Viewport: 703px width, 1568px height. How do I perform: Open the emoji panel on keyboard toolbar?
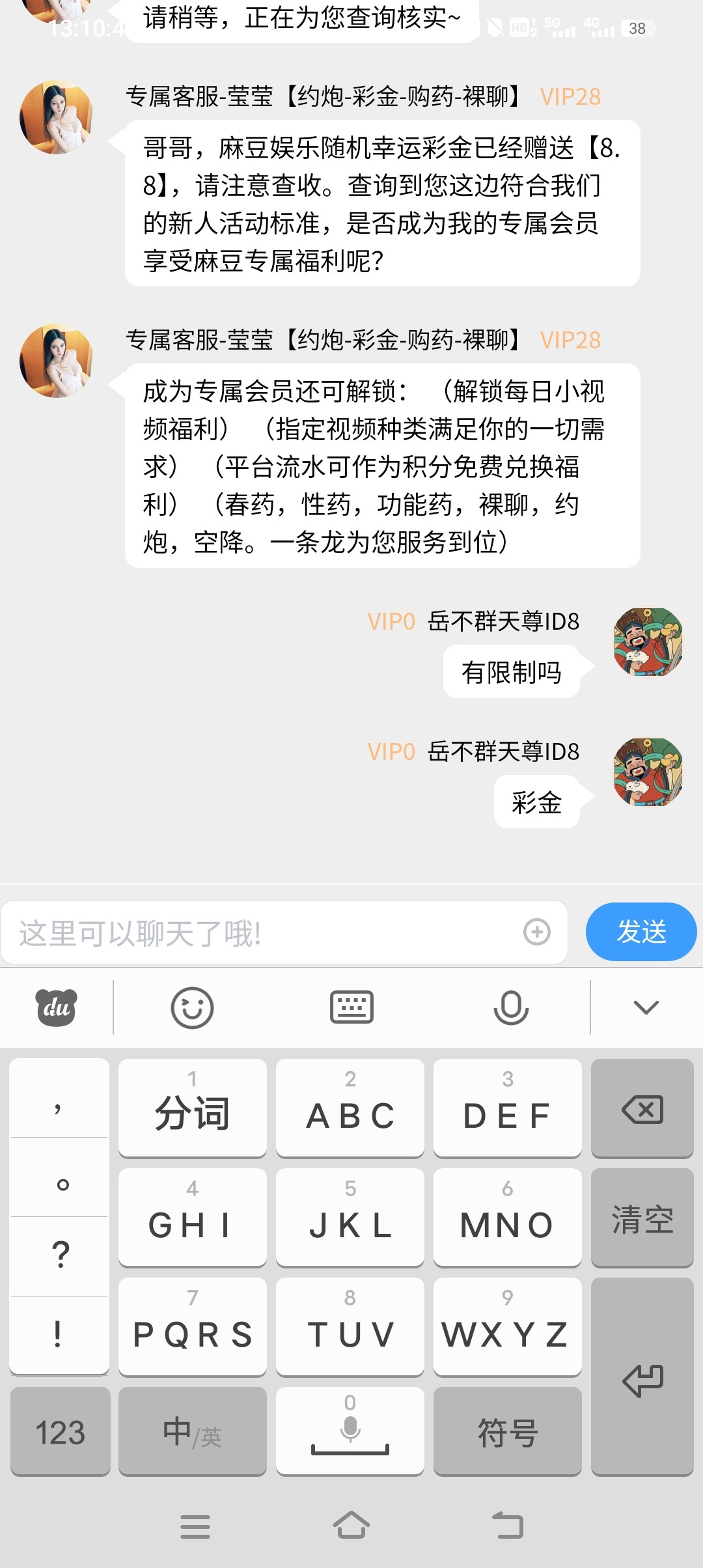pyautogui.click(x=192, y=1008)
